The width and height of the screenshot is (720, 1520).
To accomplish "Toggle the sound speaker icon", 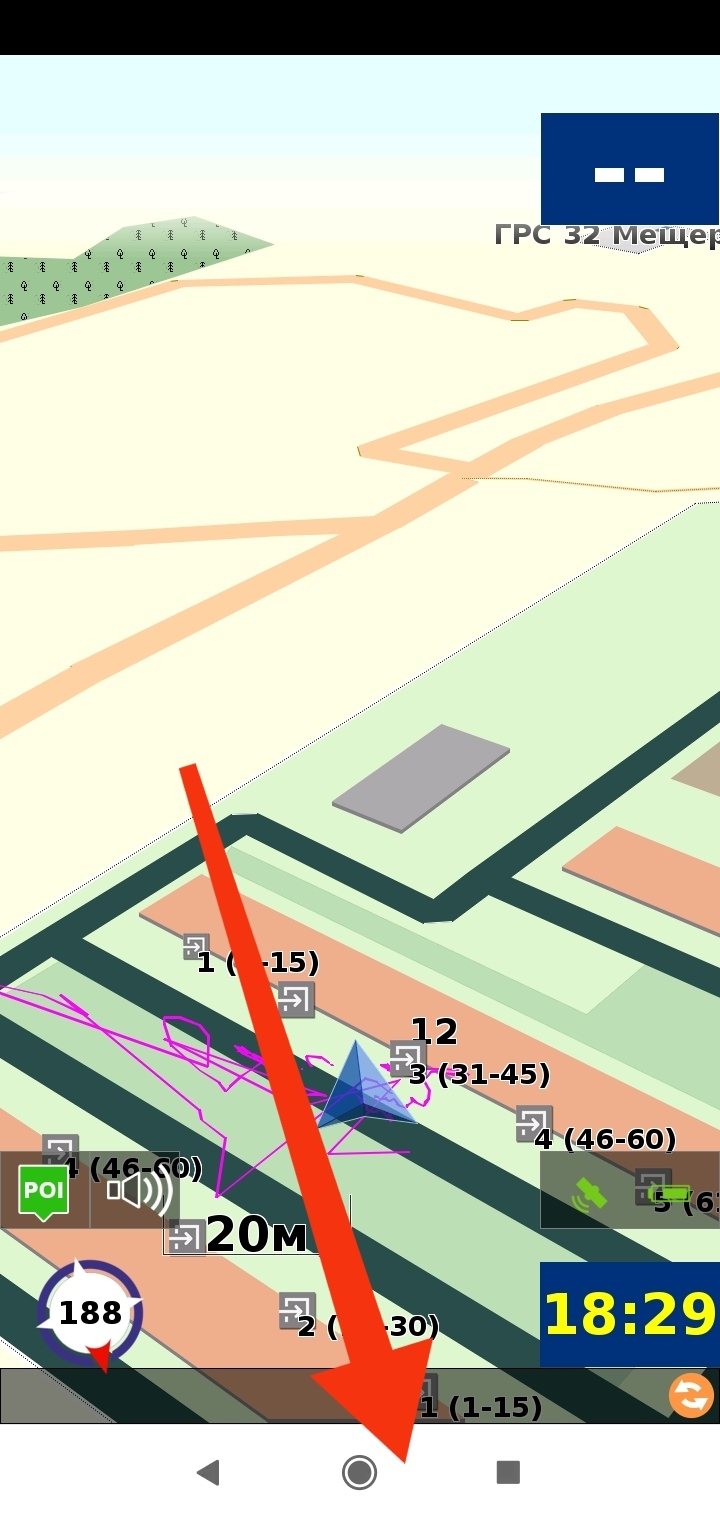I will 136,1190.
